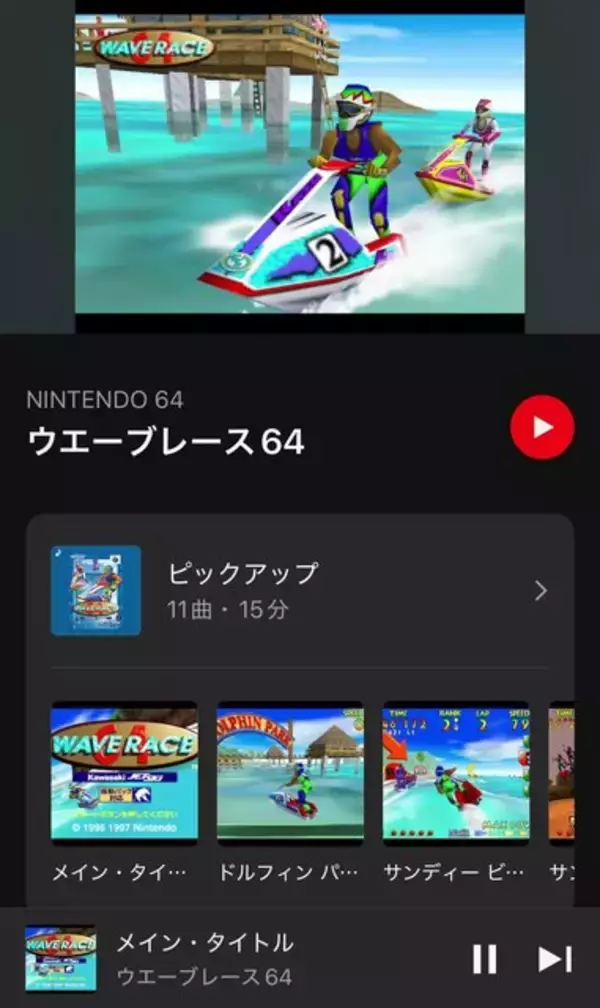This screenshot has width=600, height=1008.
Task: Skip to the next track
Action: tap(554, 959)
